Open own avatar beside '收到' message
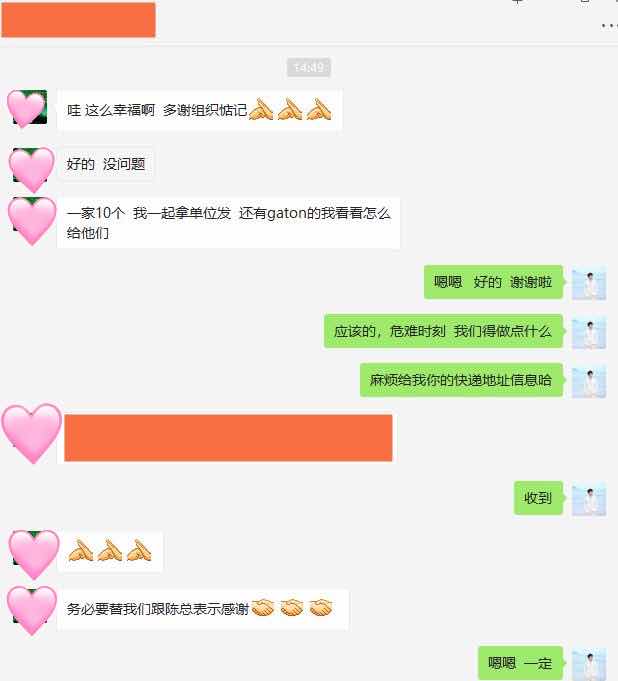 tap(589, 498)
